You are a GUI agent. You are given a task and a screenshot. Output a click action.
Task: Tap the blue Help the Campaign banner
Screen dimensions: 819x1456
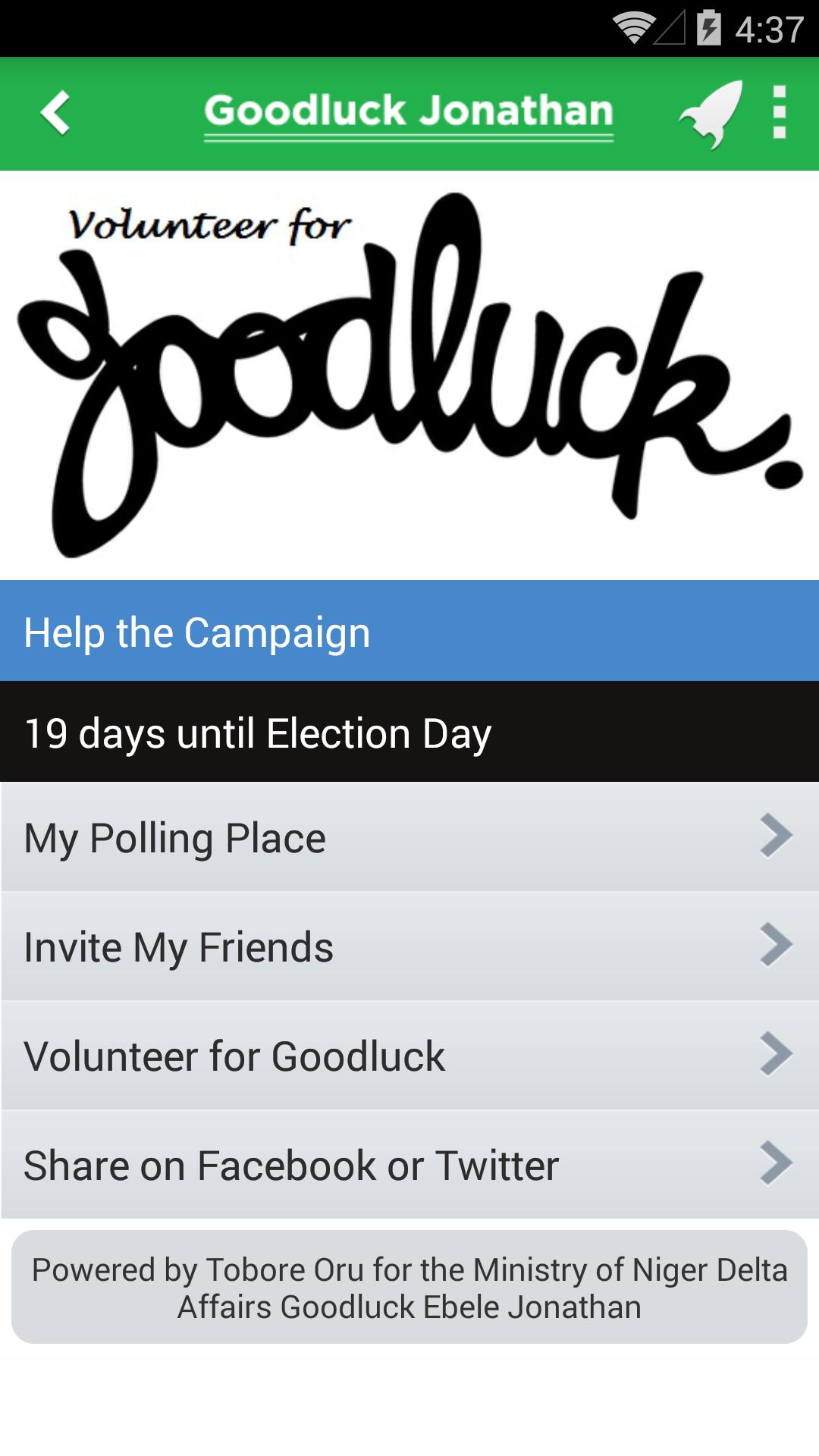tap(409, 630)
